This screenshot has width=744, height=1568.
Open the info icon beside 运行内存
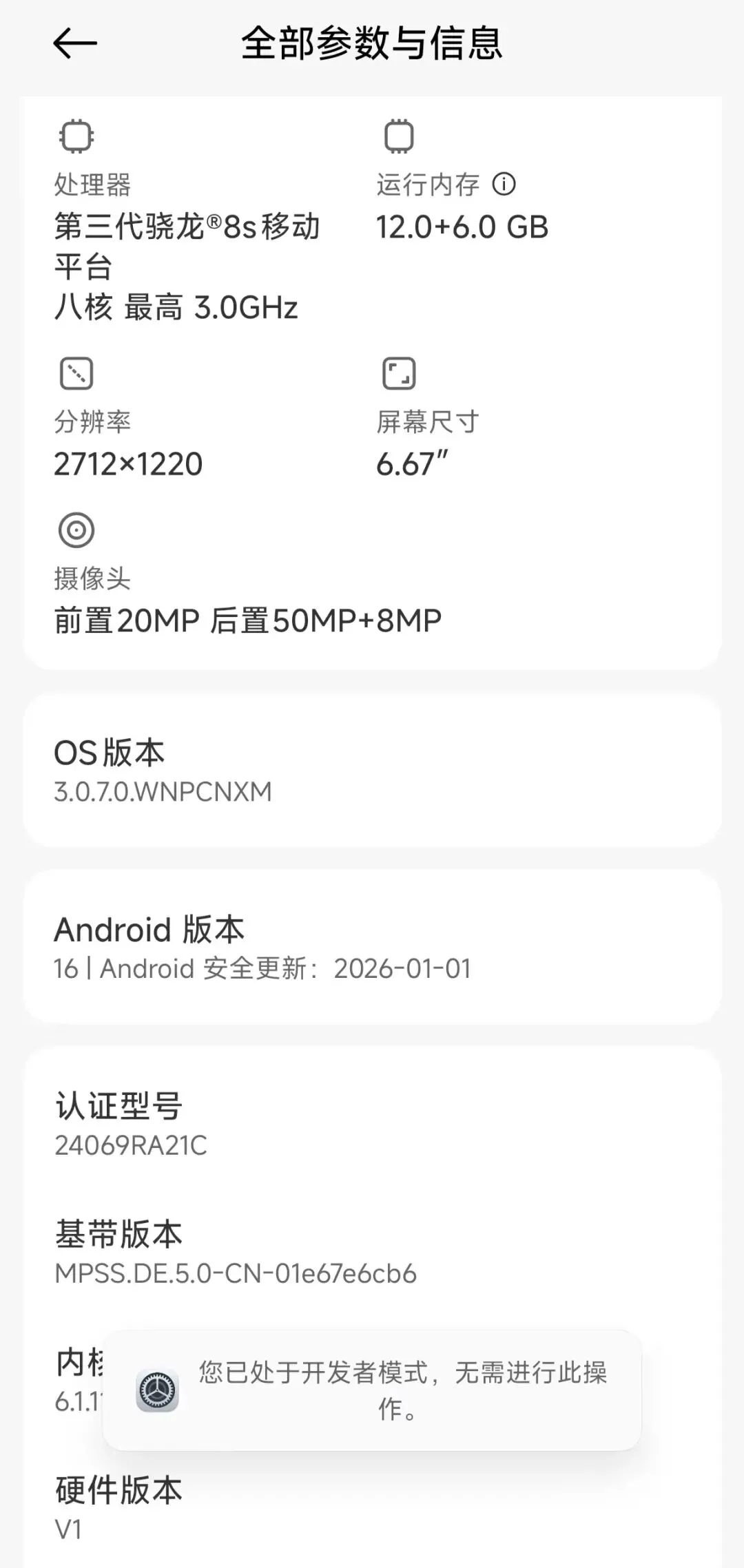tap(504, 185)
